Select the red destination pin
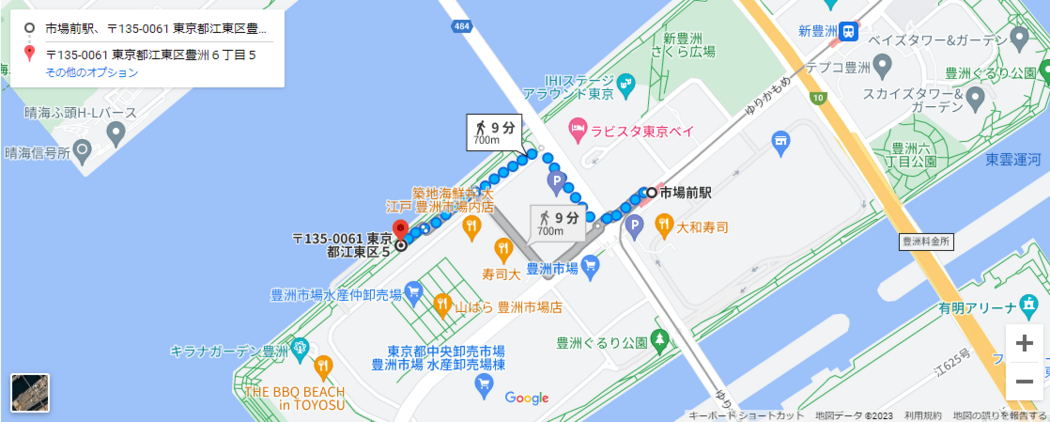The image size is (1050, 422). [x=399, y=228]
